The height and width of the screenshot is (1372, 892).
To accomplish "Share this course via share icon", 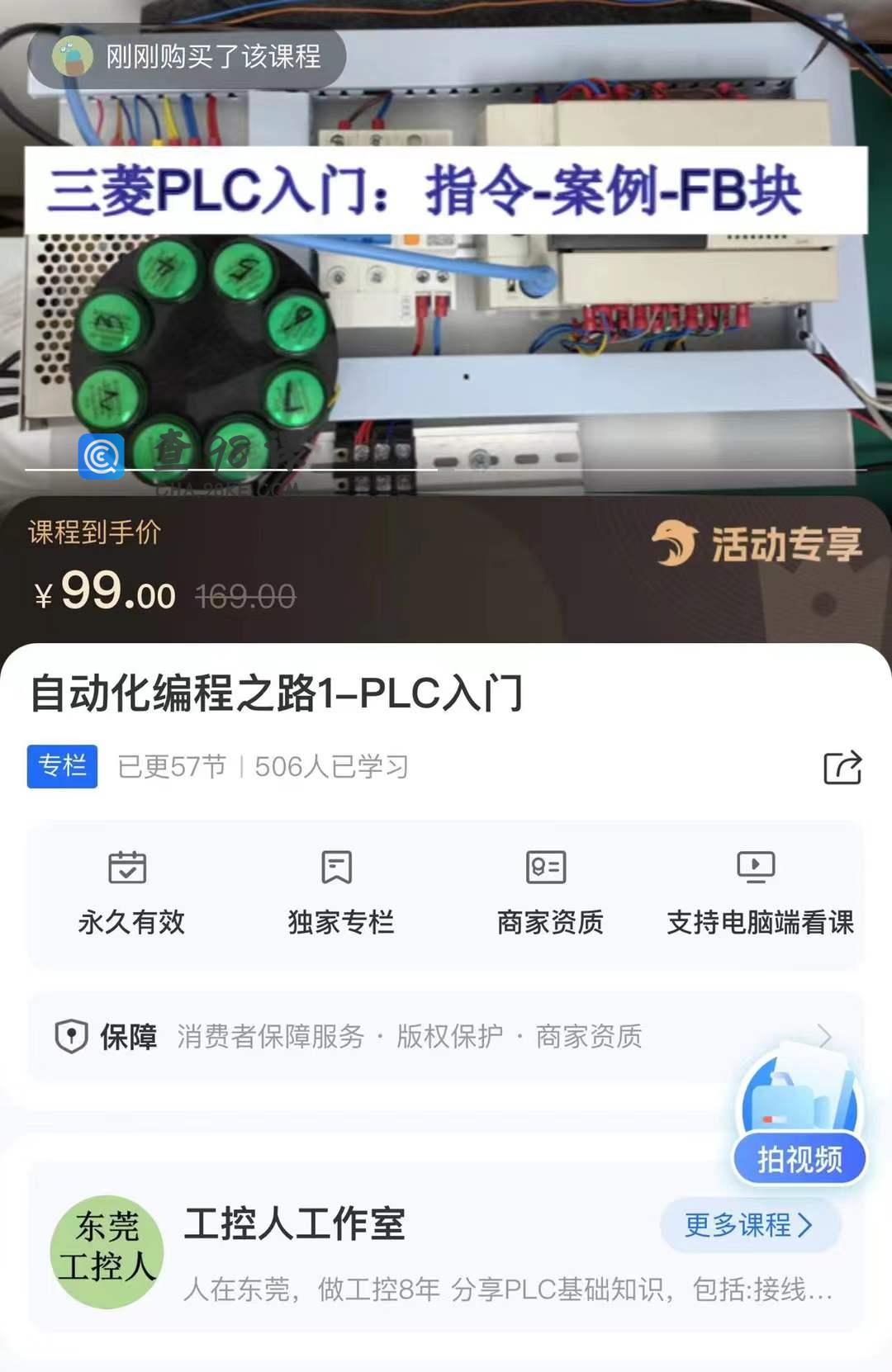I will pos(842,768).
